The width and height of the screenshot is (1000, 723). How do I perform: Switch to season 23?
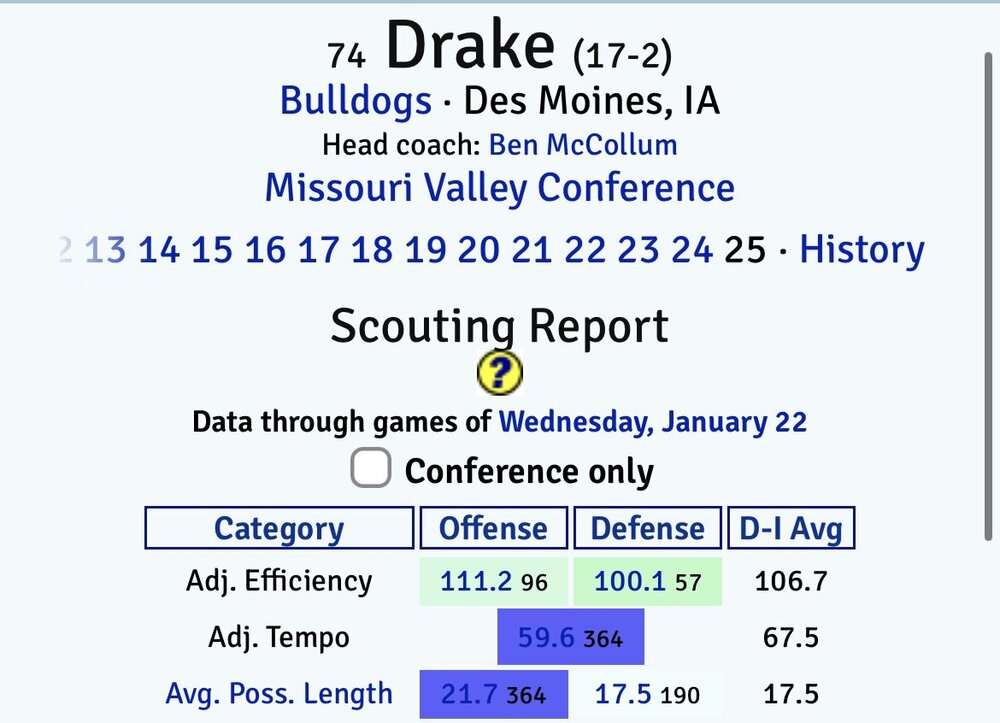[x=638, y=249]
